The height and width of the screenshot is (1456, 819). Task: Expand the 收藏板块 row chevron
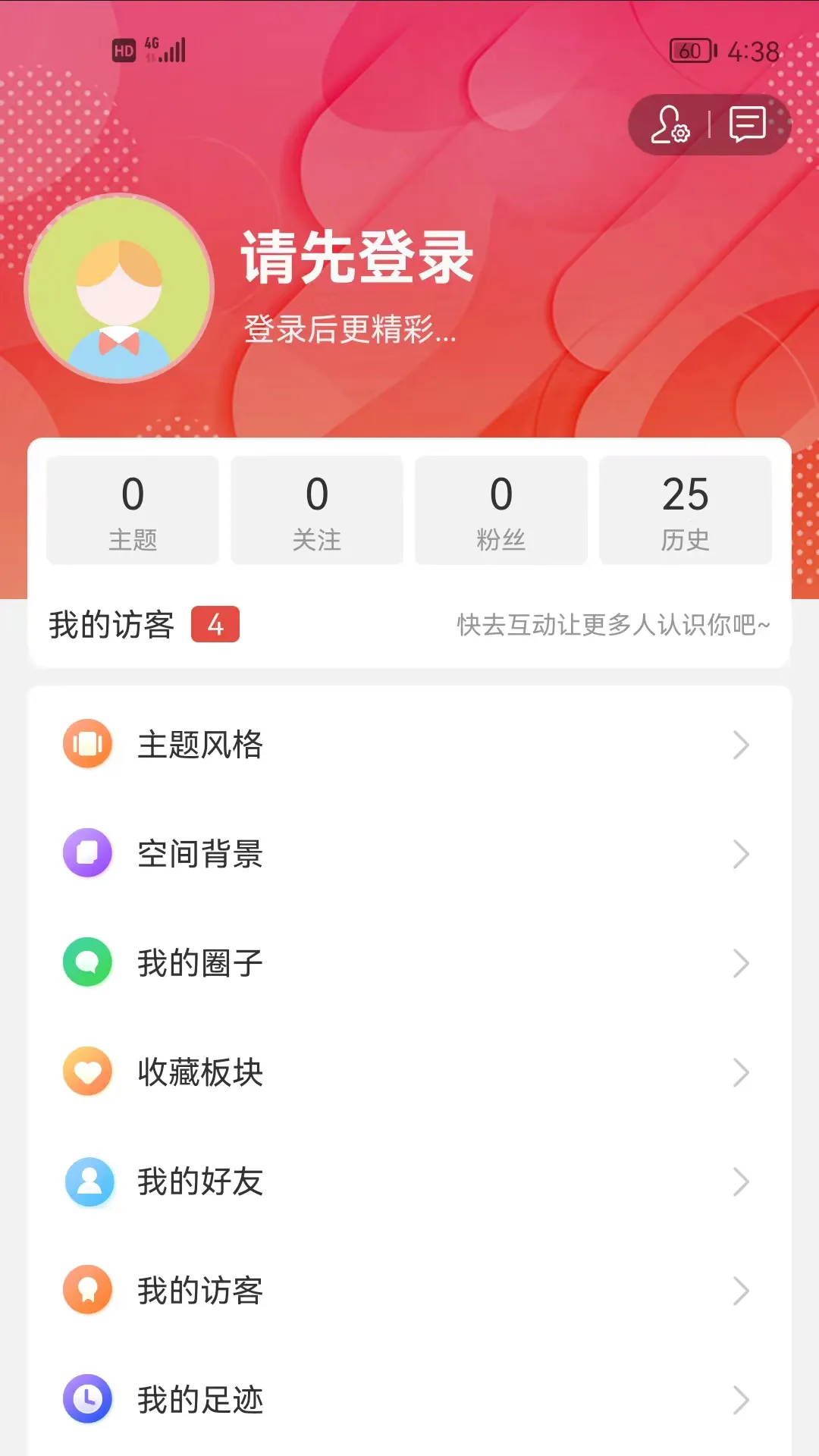(x=741, y=1072)
